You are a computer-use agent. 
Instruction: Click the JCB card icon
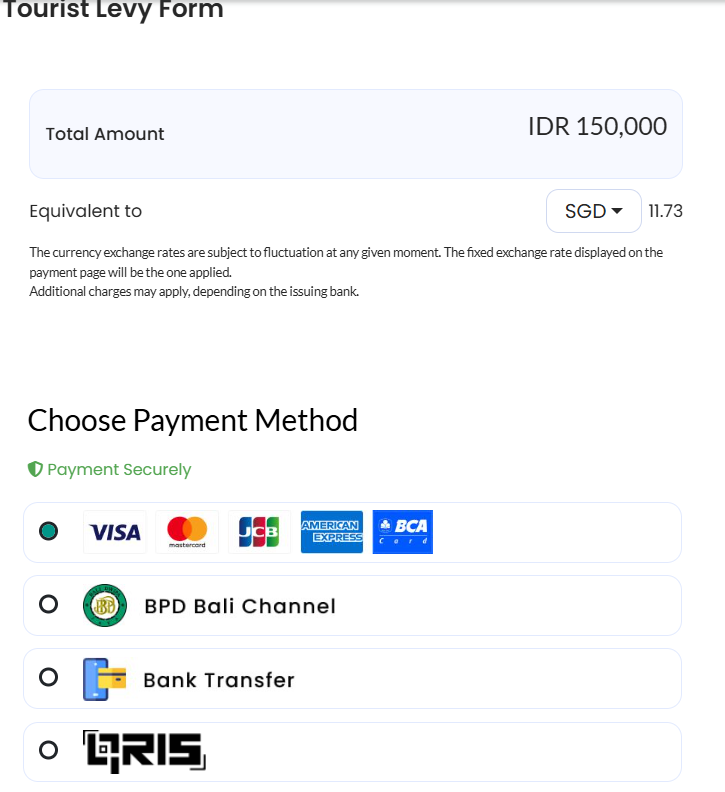(259, 531)
